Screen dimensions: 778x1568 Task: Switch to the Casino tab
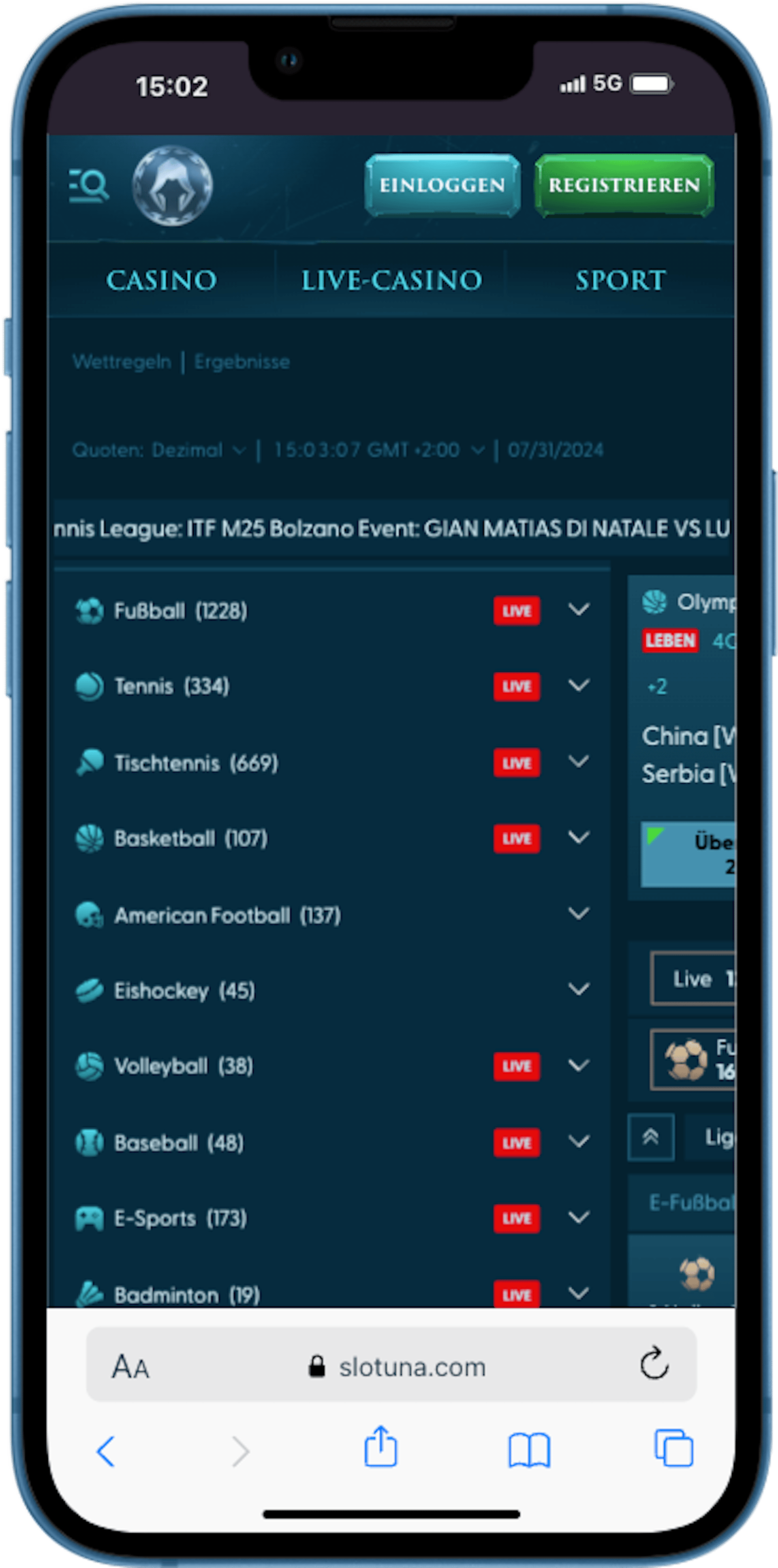[162, 281]
